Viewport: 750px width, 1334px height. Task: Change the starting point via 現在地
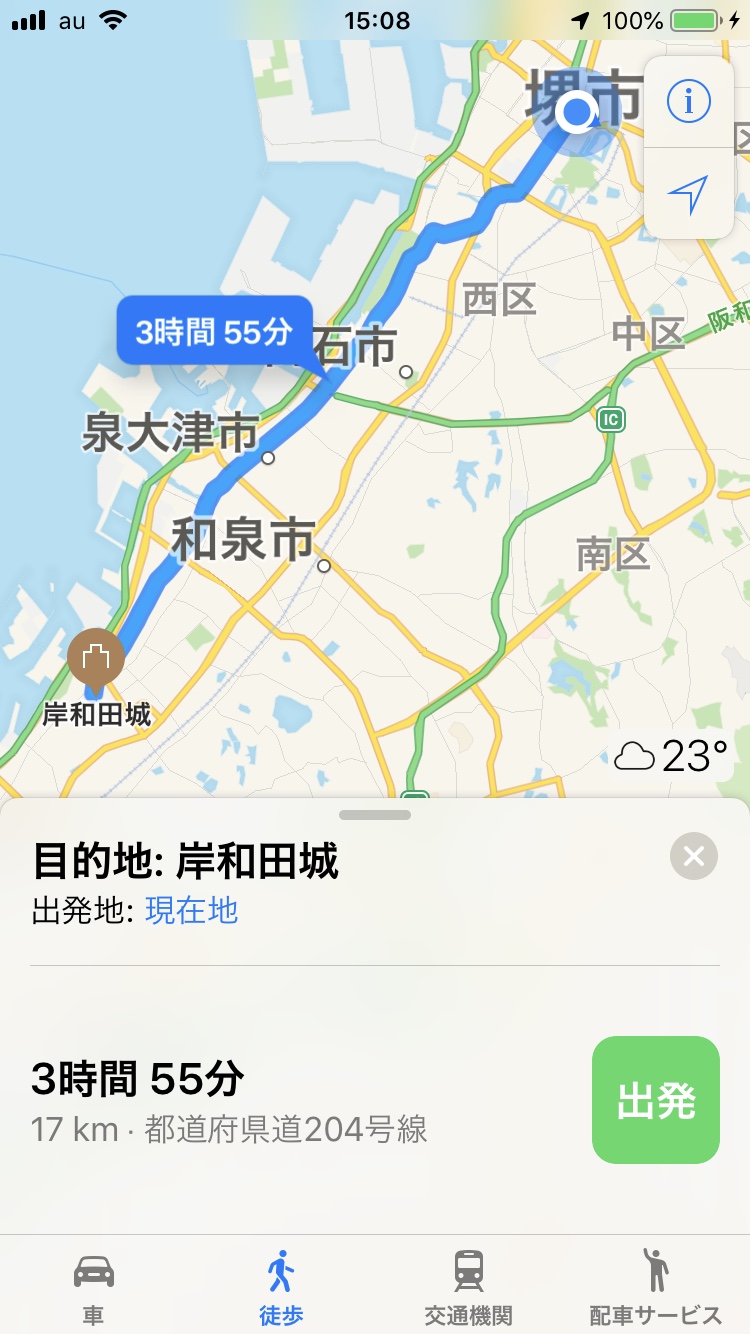[x=191, y=910]
